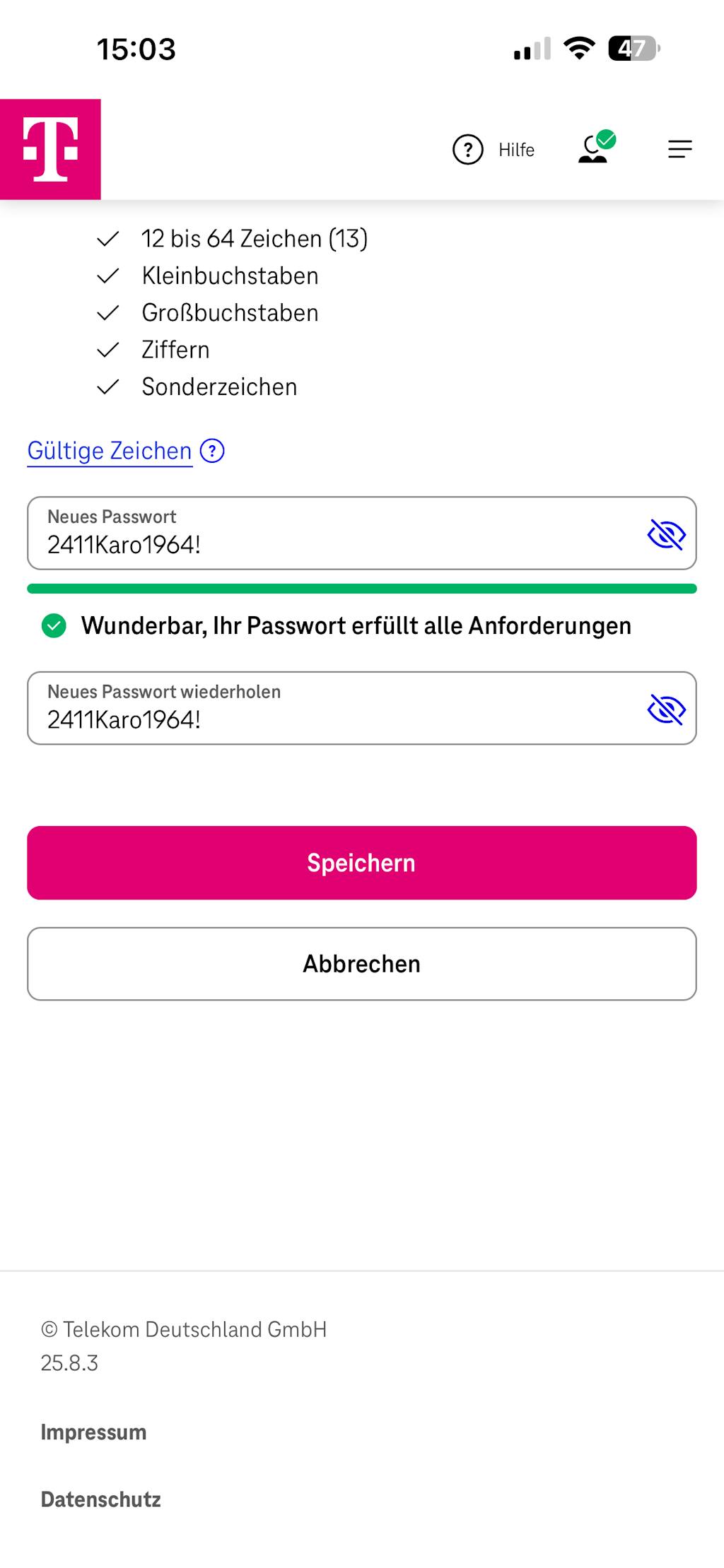The image size is (724, 1568).
Task: Save the password with Speichern
Action: point(362,863)
